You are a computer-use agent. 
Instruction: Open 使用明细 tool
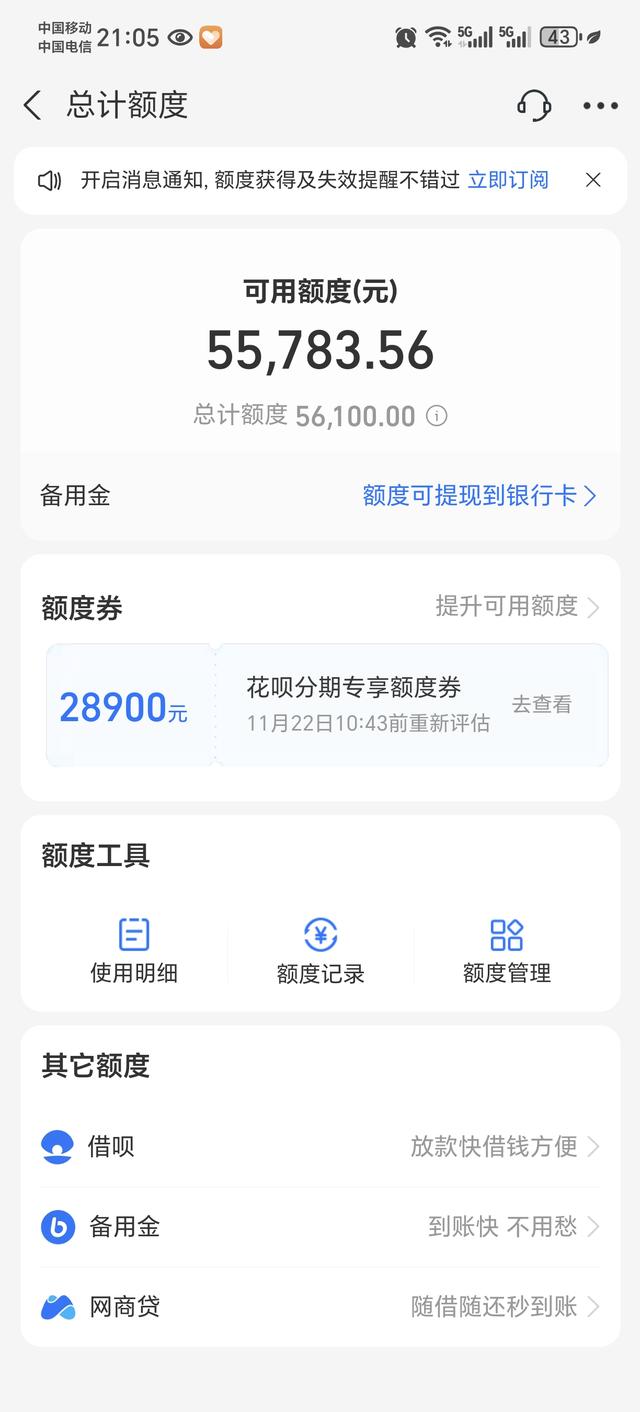(x=134, y=951)
